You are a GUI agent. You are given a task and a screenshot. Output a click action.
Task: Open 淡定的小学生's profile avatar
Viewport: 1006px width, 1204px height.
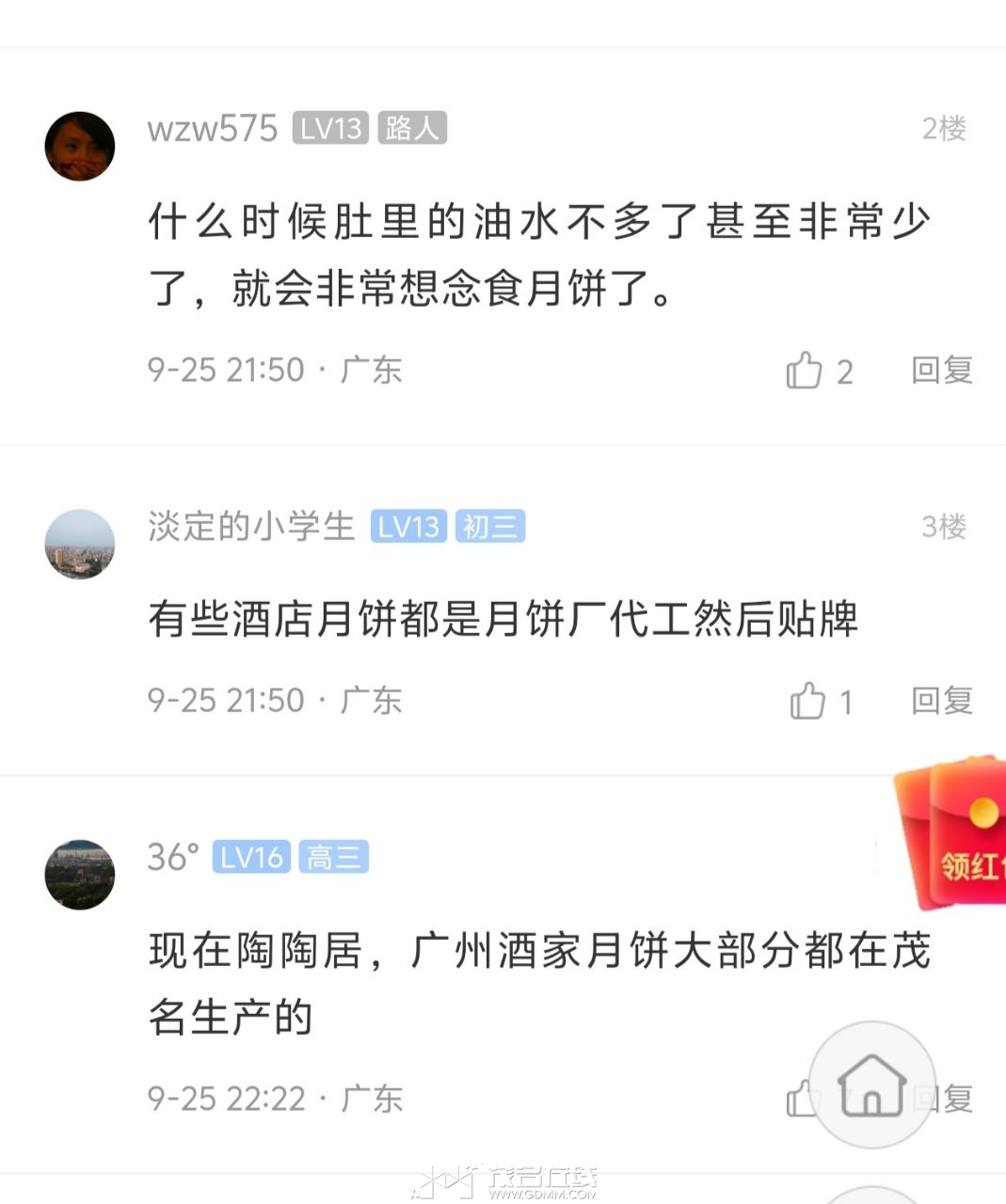(80, 545)
